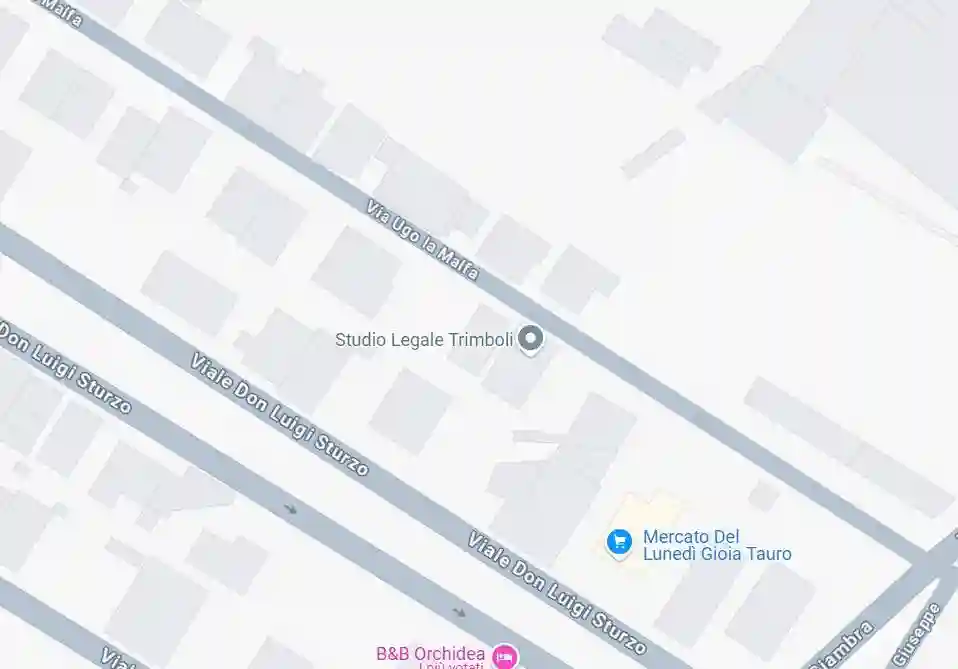Select the Mercato Del Lunedì Gioia Tauro pin

619,542
